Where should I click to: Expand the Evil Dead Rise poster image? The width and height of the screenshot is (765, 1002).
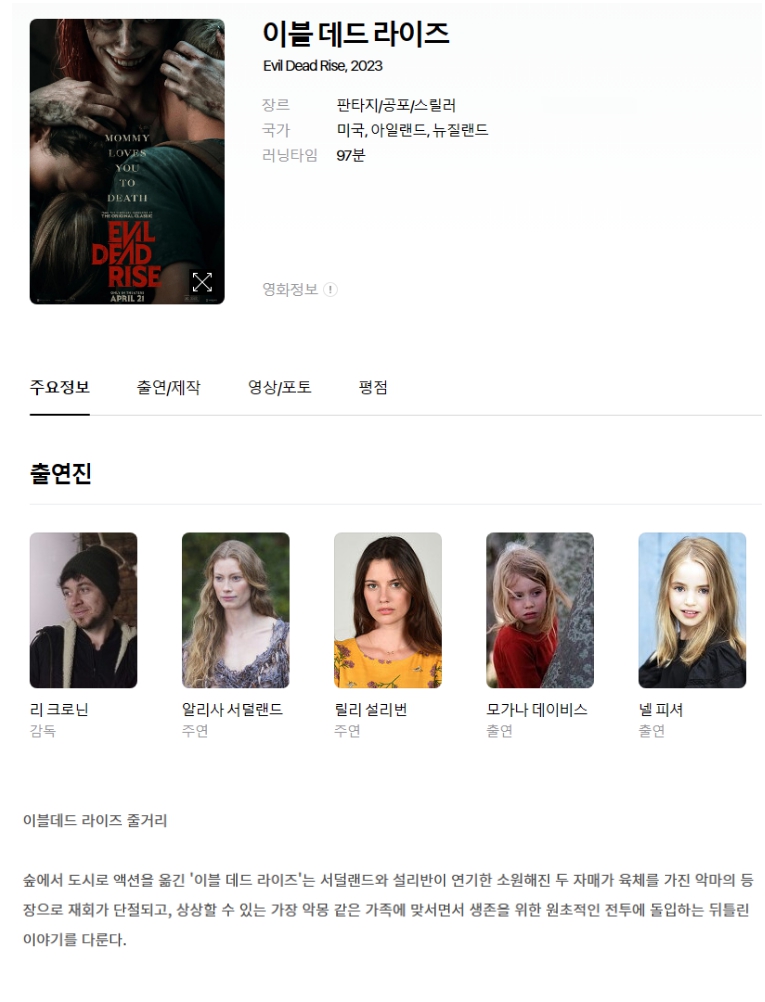[x=202, y=282]
